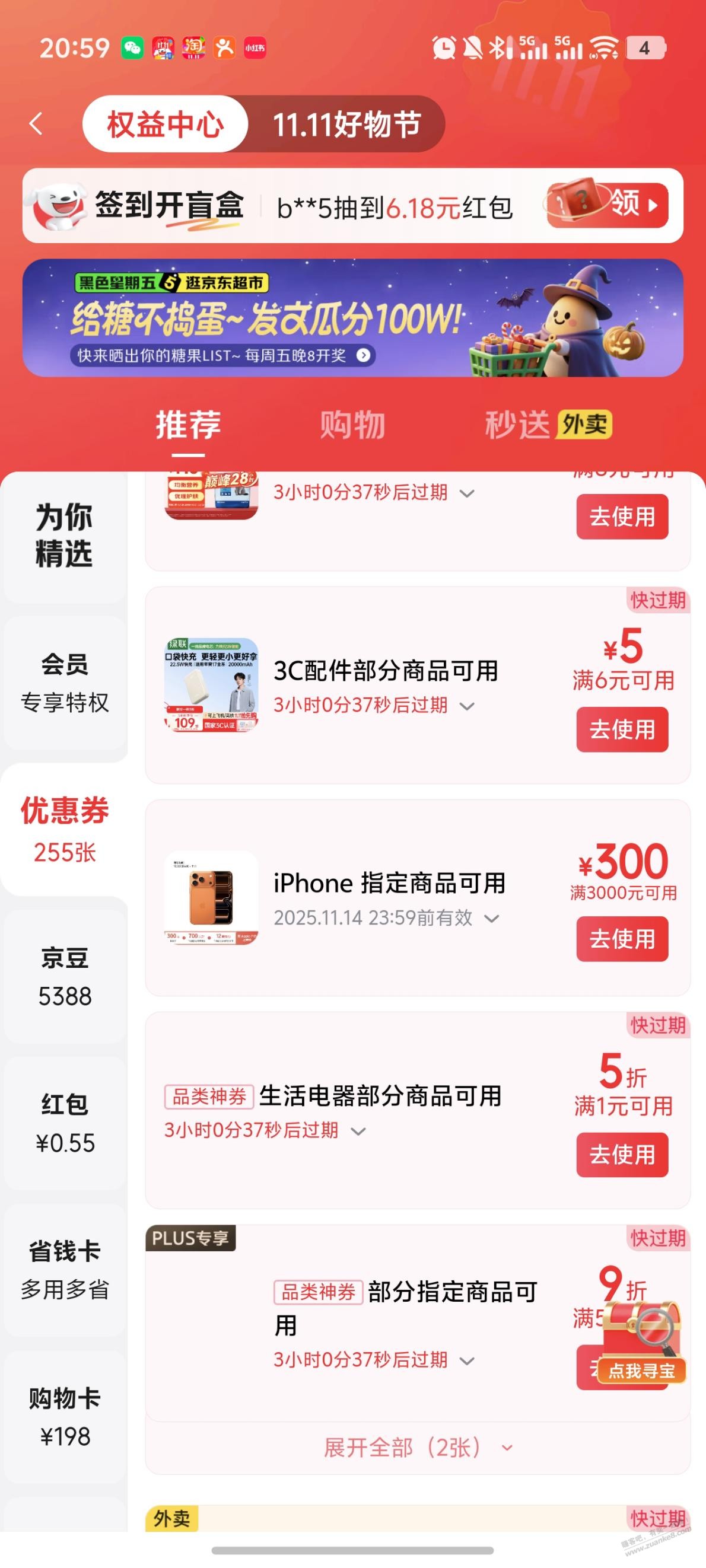The width and height of the screenshot is (706, 1568).
Task: Open 京豆 5388 section
Action: click(64, 976)
